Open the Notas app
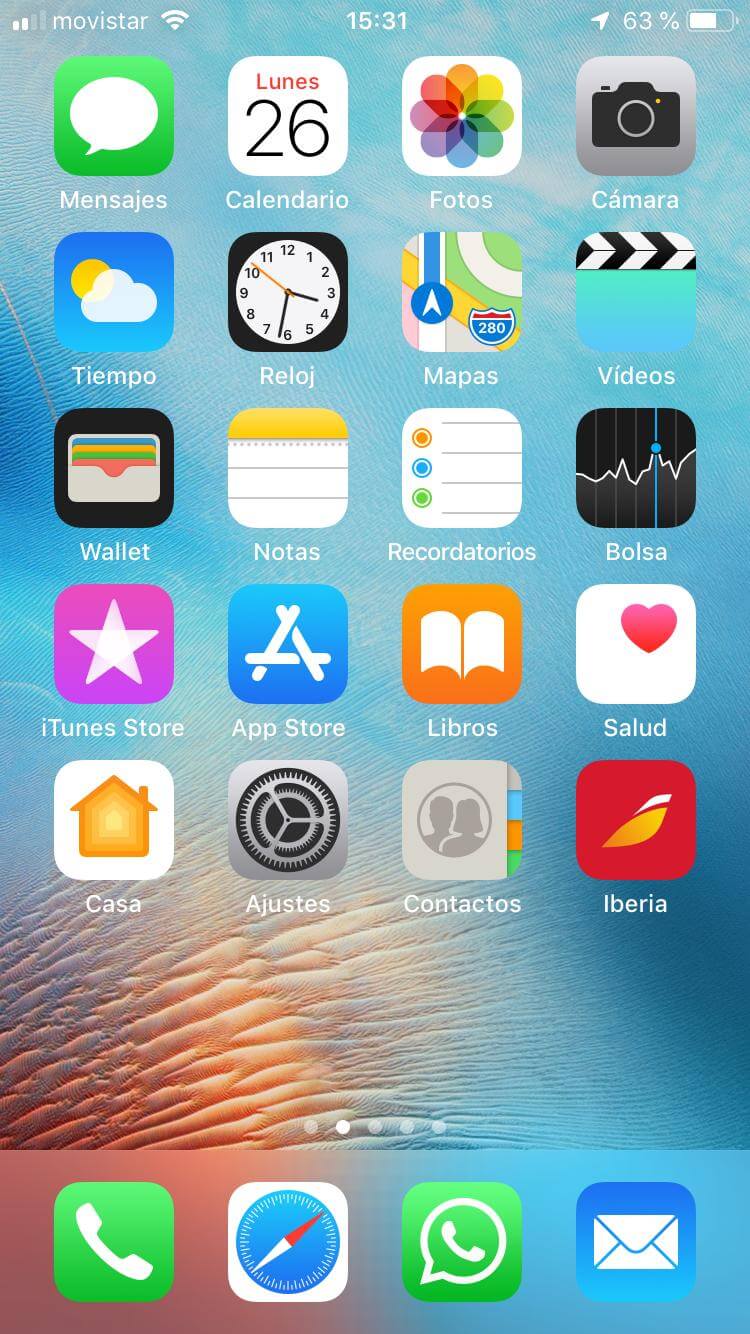Viewport: 750px width, 1334px height. [288, 468]
